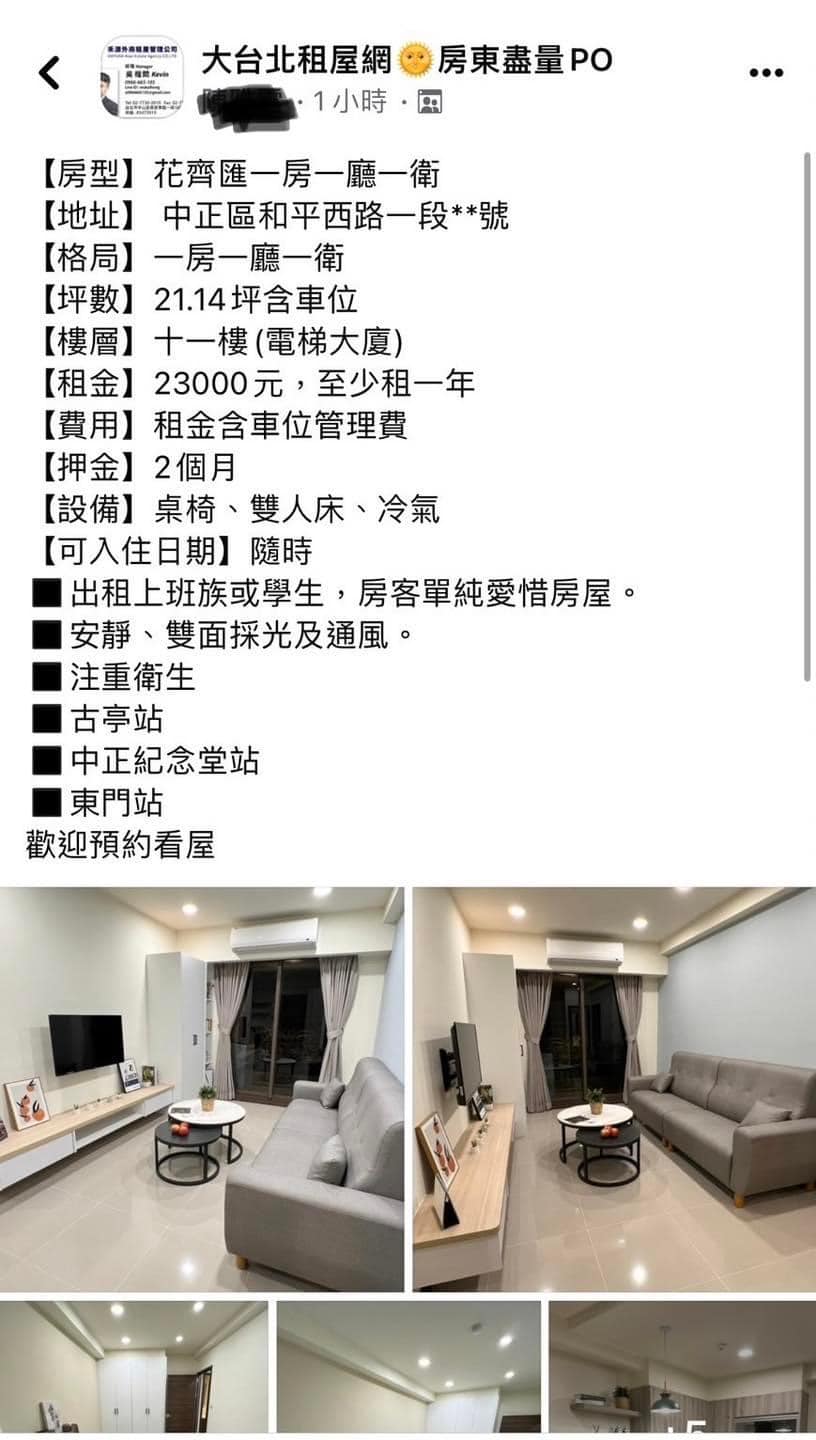Tap the poster's profile picture
This screenshot has height=1440, width=816.
coord(141,78)
